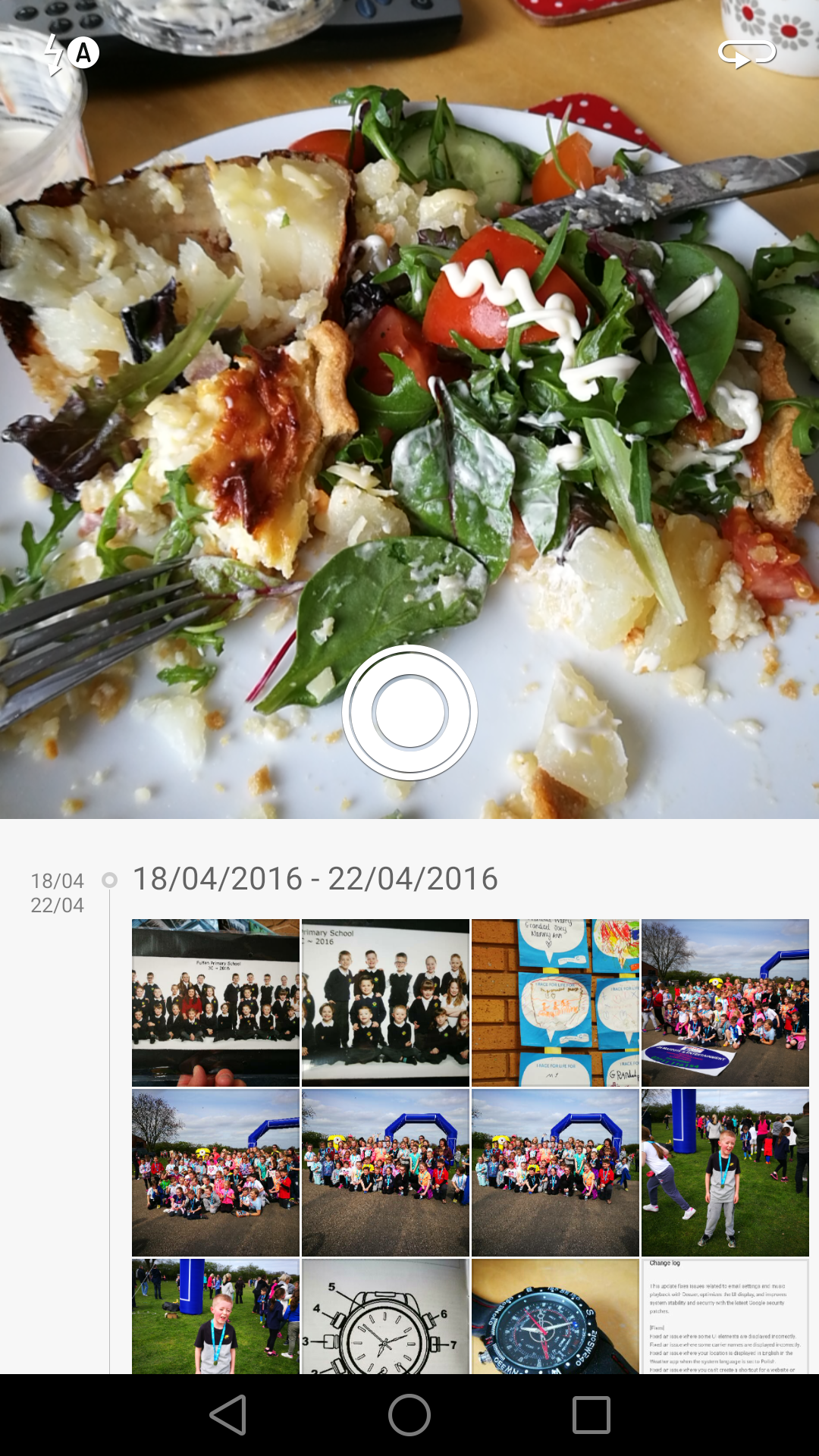Open the laughing boy with medal photo

(x=215, y=1316)
